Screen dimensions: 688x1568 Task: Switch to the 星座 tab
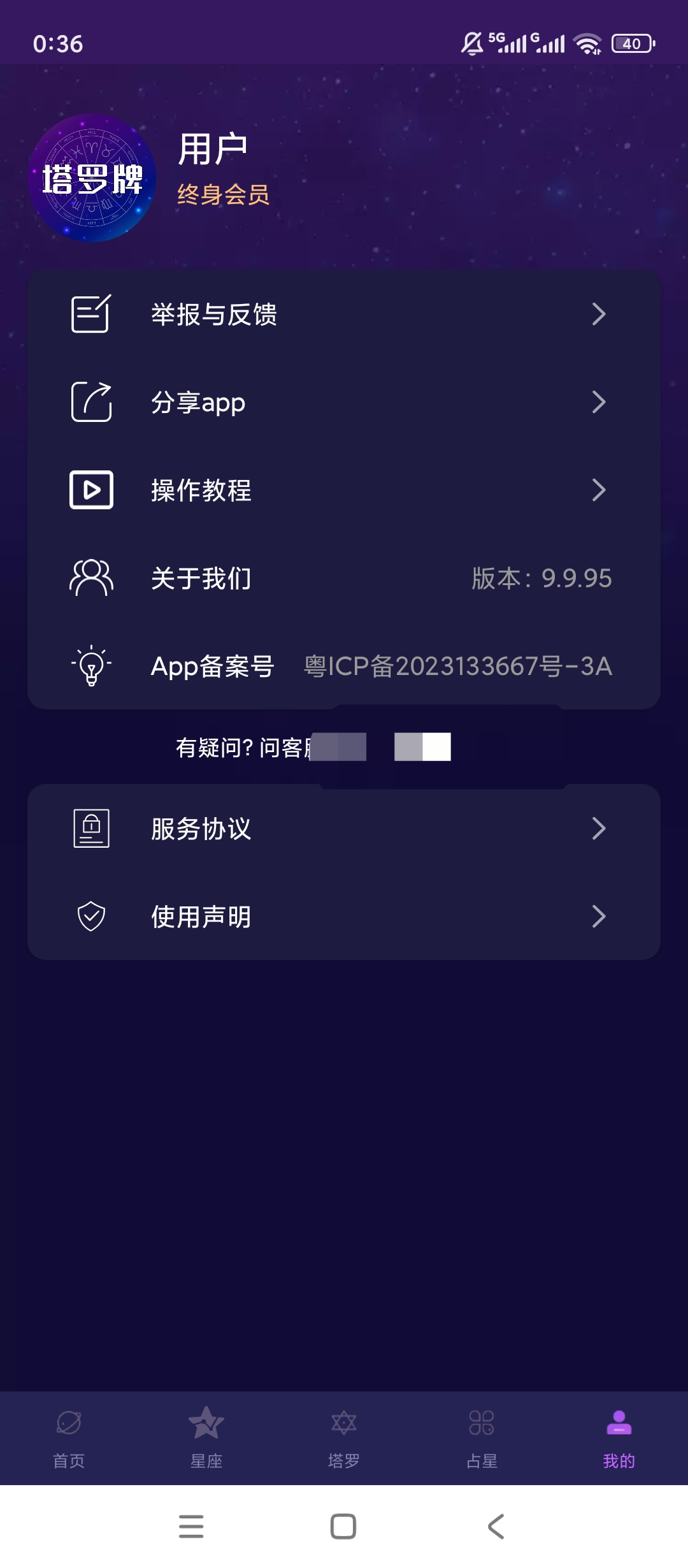(206, 1438)
